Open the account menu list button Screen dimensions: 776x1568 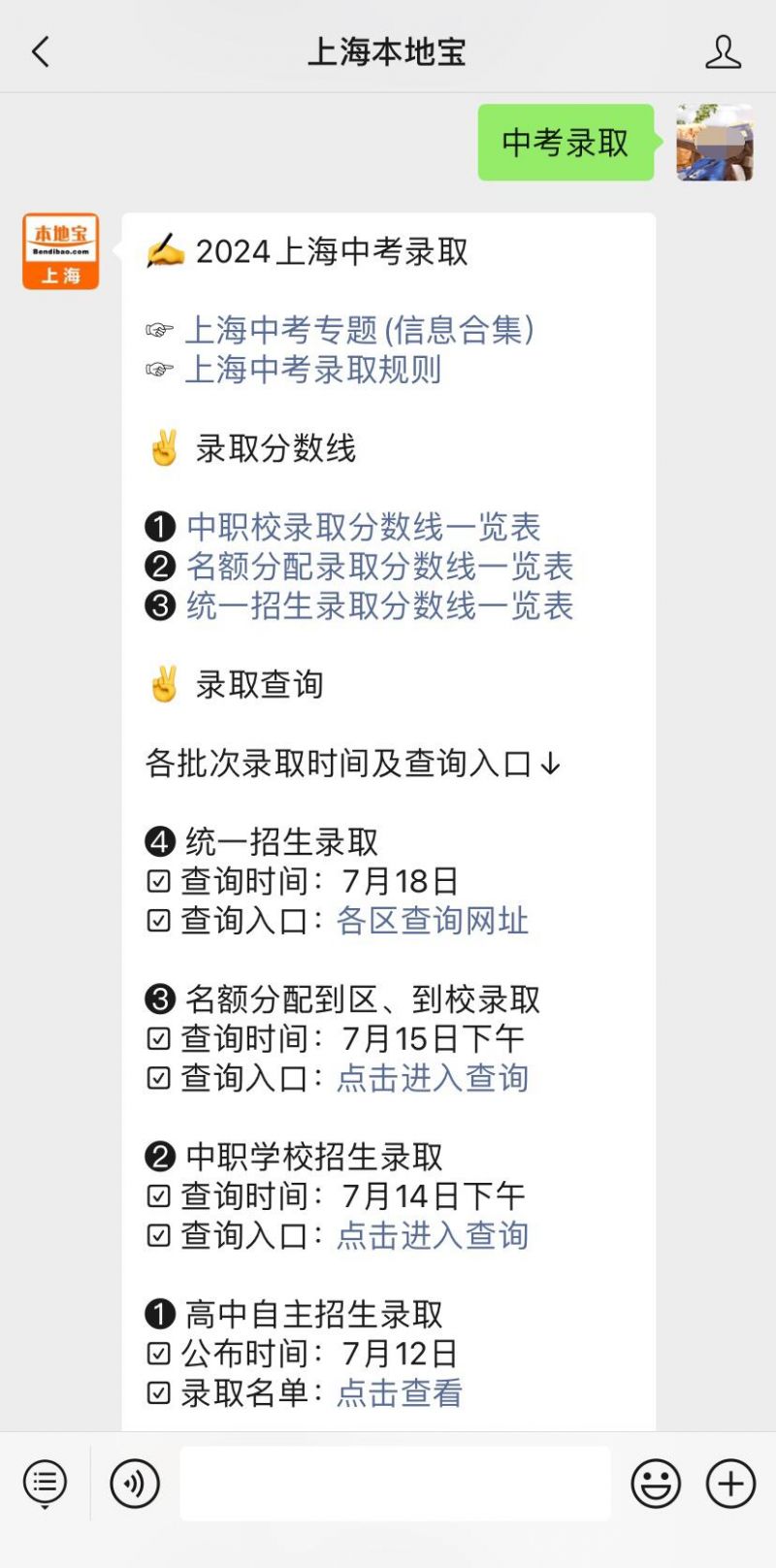pos(45,1484)
